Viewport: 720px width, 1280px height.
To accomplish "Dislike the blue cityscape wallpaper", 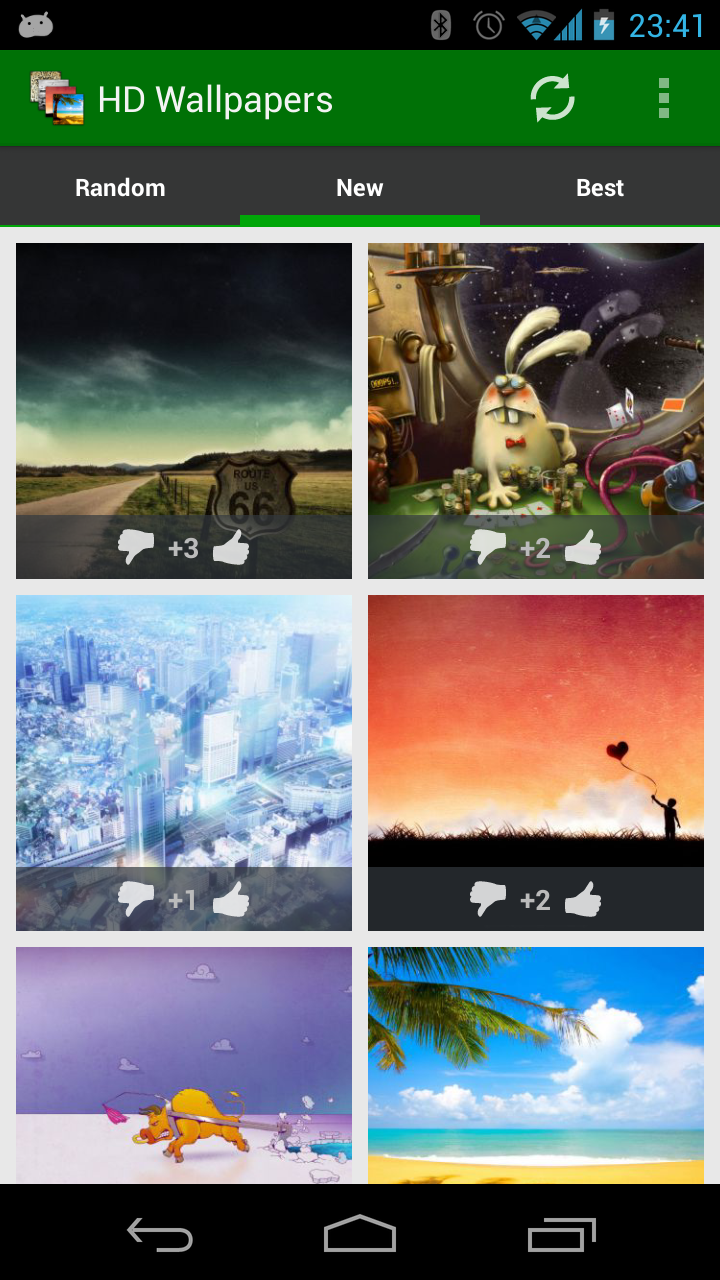I will 135,899.
